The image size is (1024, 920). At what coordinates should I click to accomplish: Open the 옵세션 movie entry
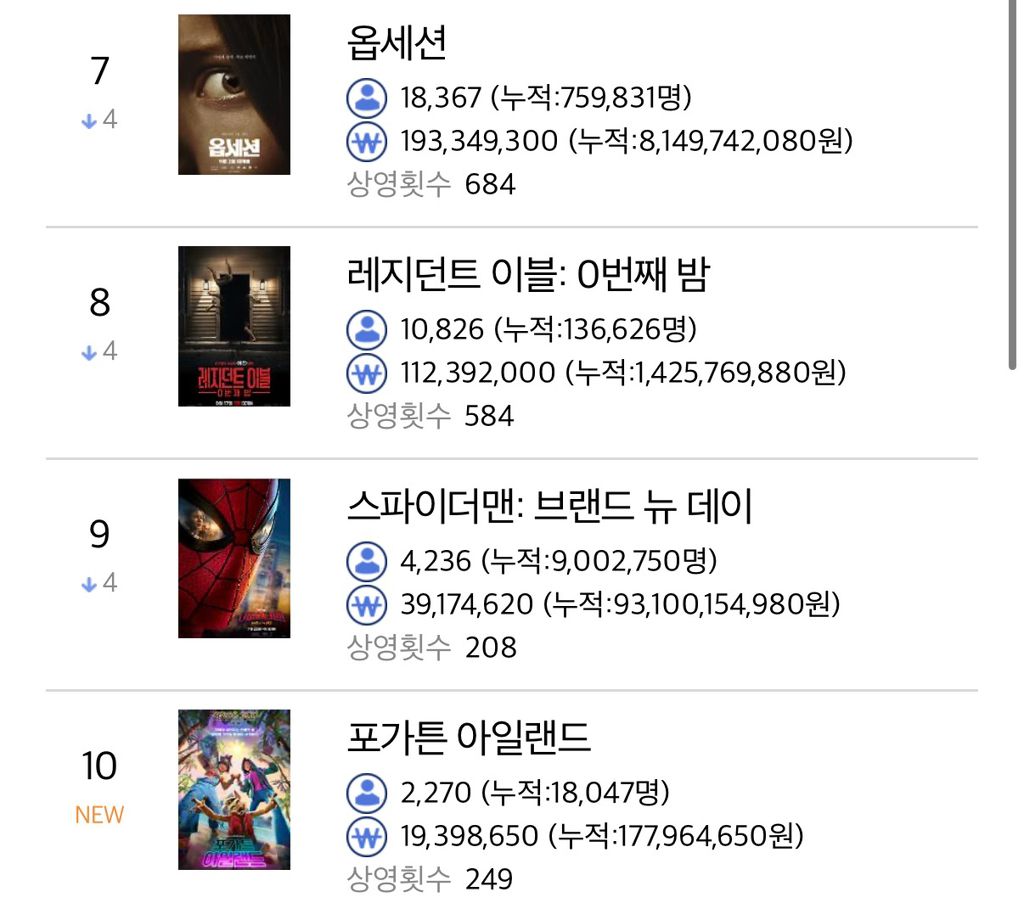pyautogui.click(x=396, y=43)
